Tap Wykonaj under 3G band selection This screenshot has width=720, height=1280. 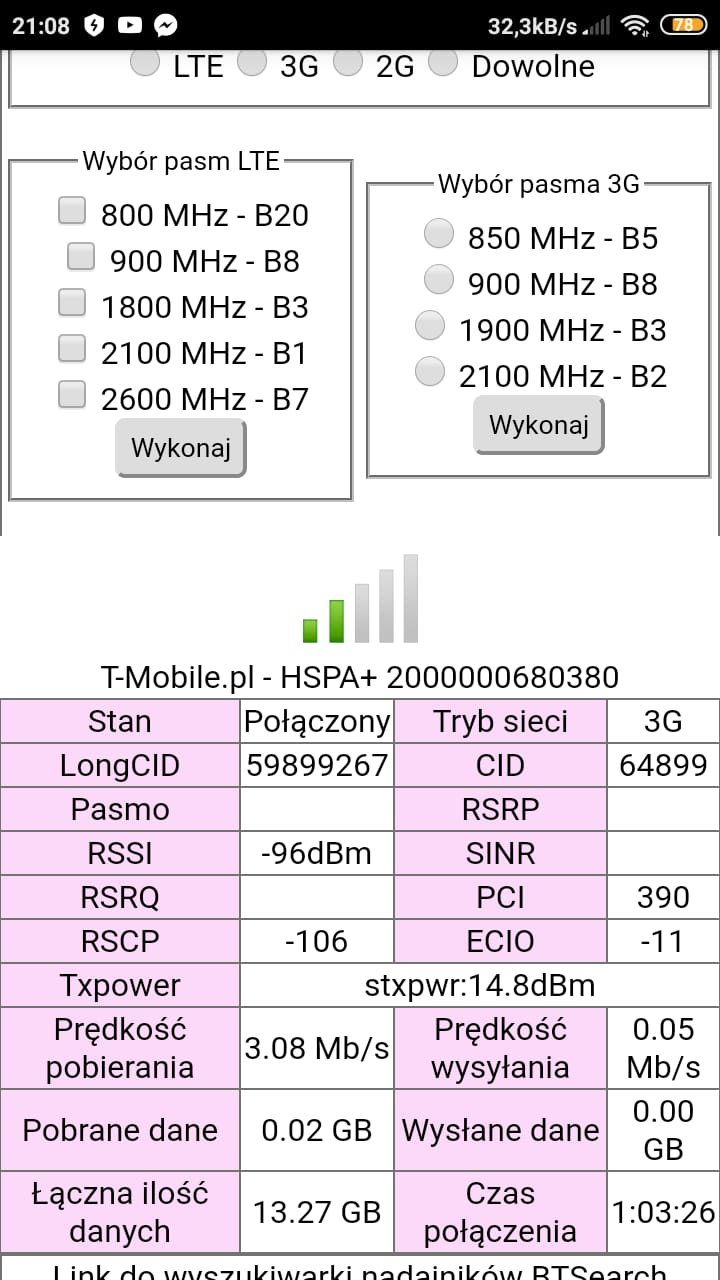539,425
